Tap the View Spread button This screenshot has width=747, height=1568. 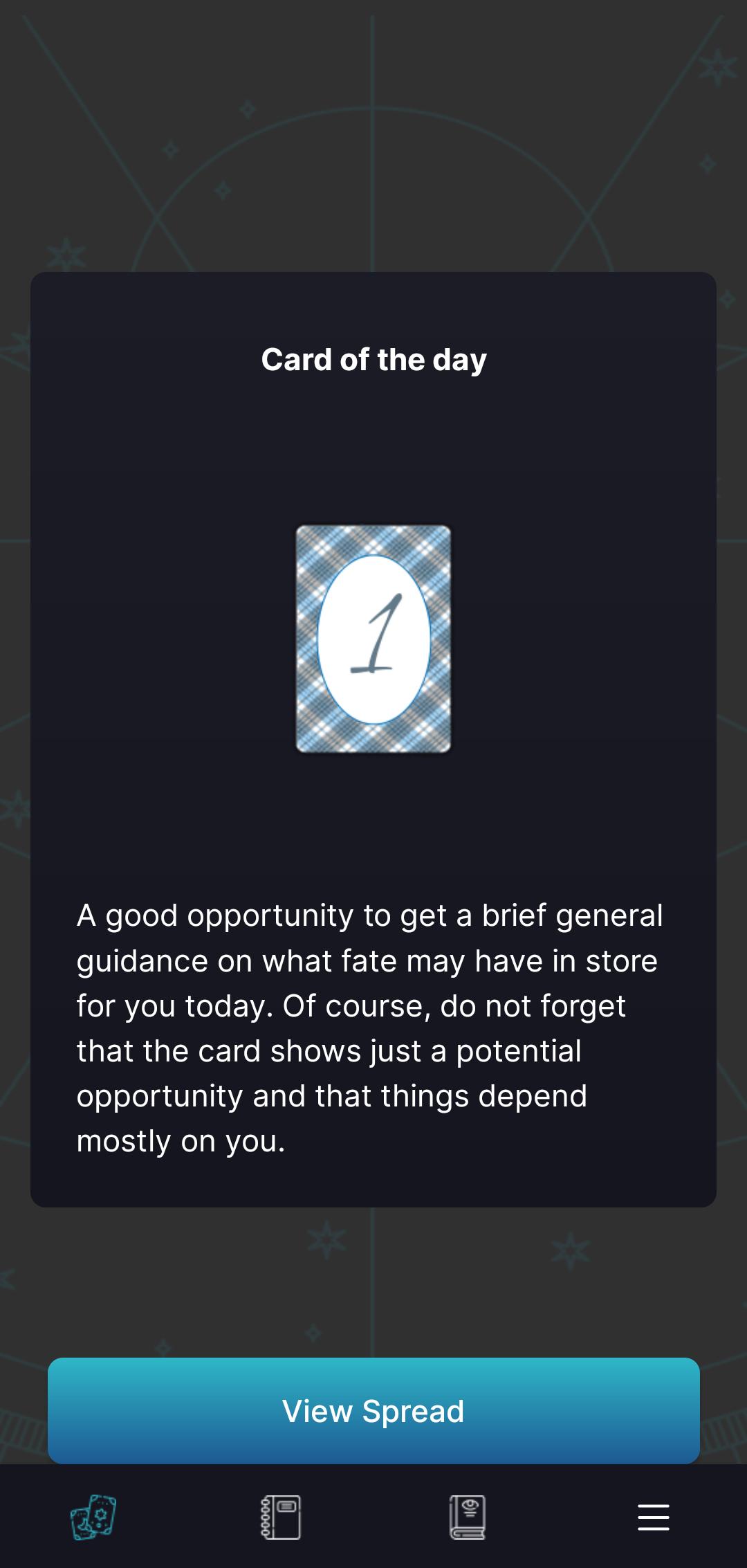373,1411
